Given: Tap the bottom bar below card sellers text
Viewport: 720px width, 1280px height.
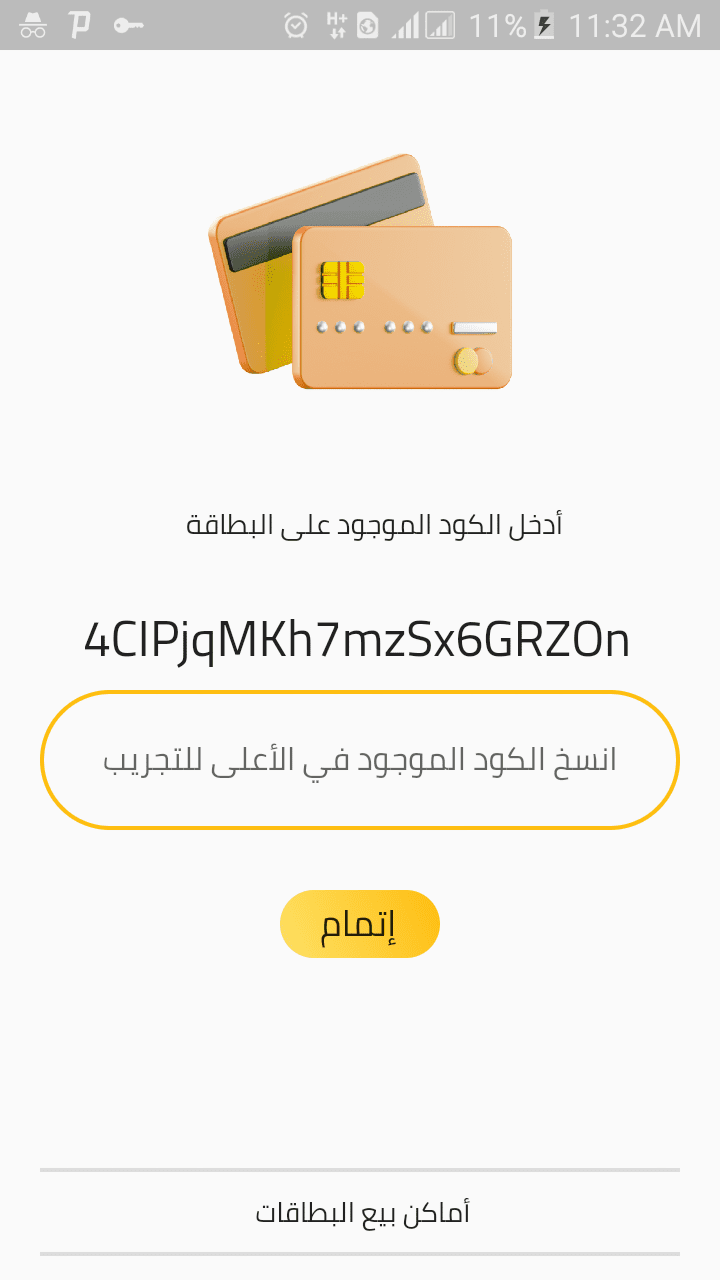Looking at the screenshot, I should pyautogui.click(x=360, y=1252).
